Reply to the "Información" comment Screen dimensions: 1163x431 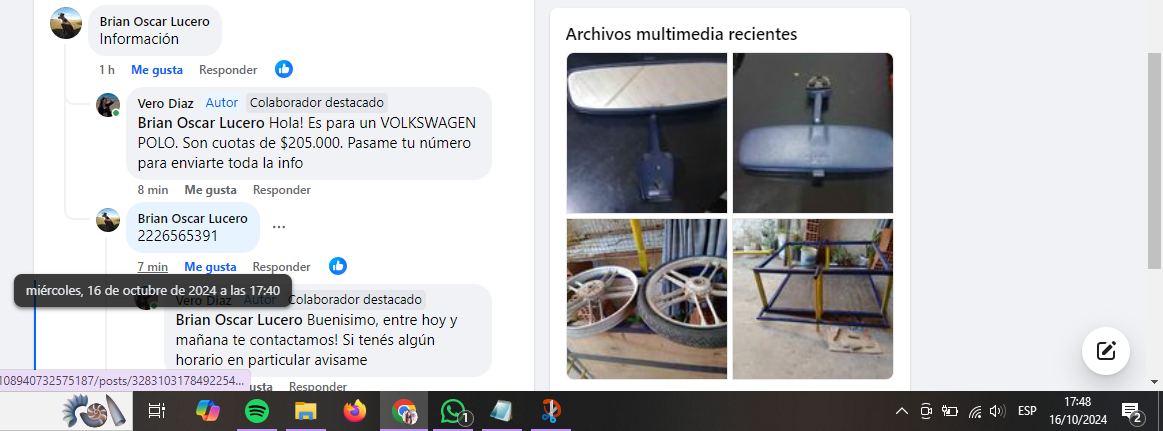click(x=227, y=70)
